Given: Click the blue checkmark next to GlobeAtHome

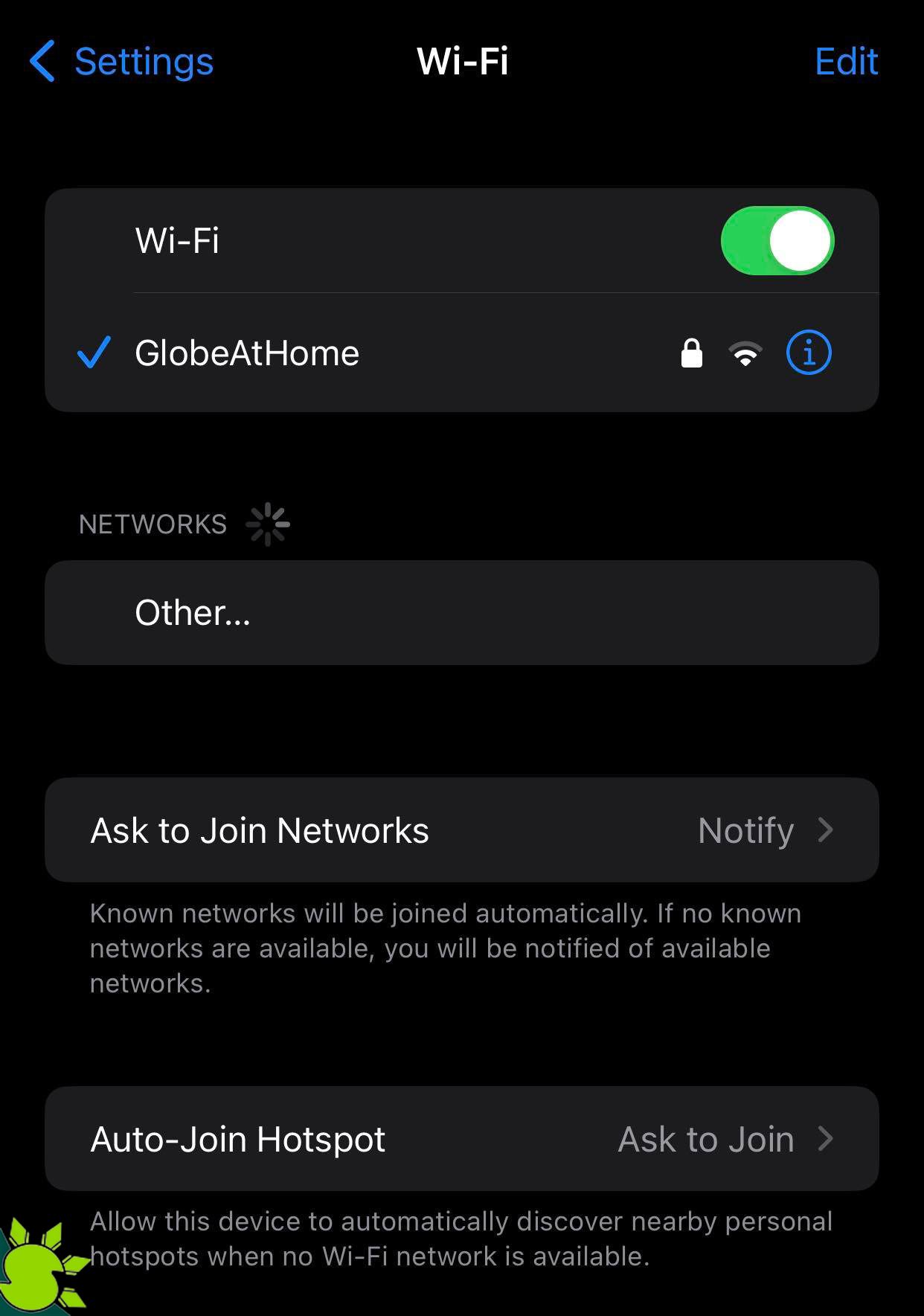Looking at the screenshot, I should tap(94, 353).
